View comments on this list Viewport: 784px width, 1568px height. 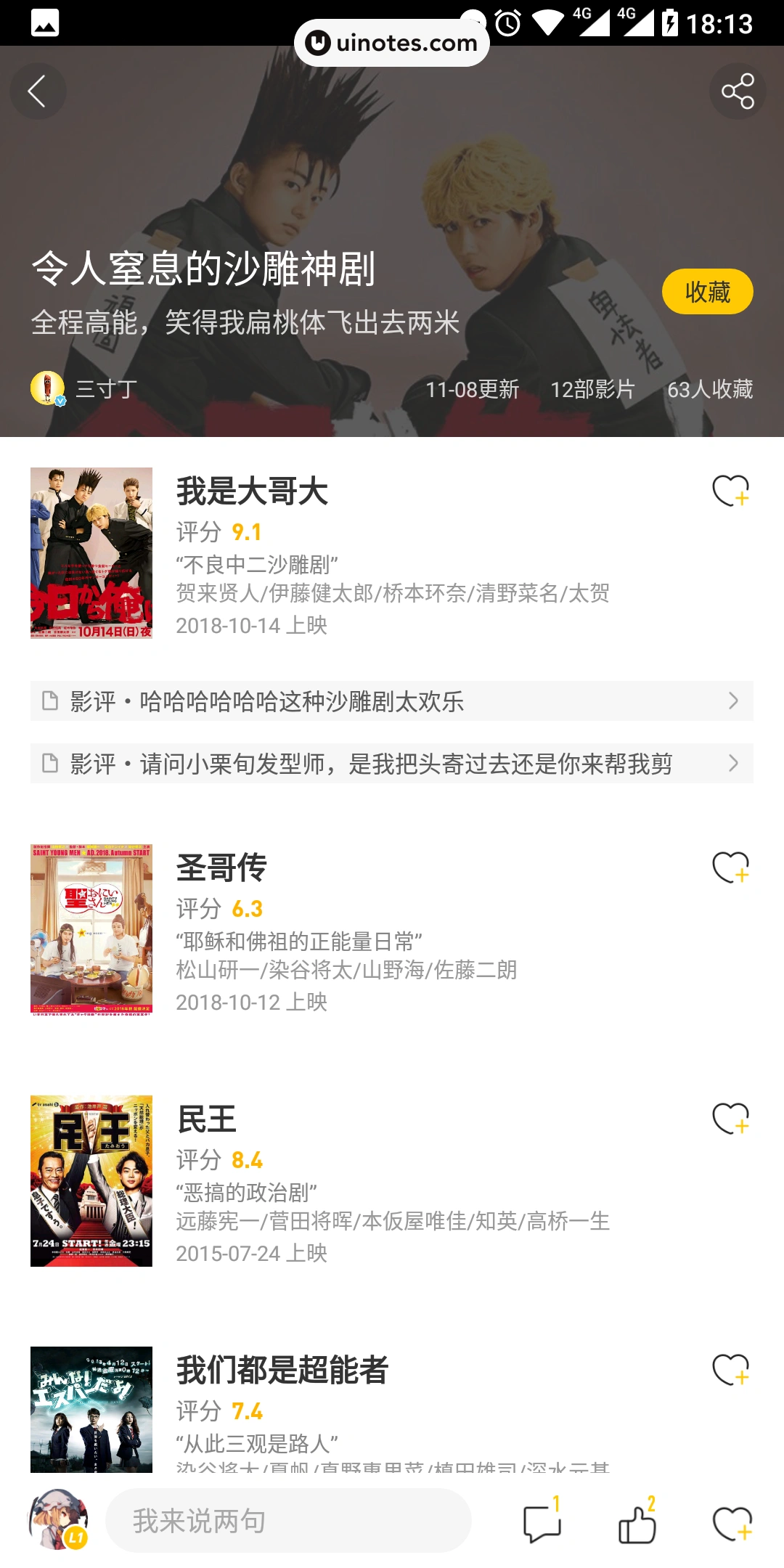[542, 1522]
